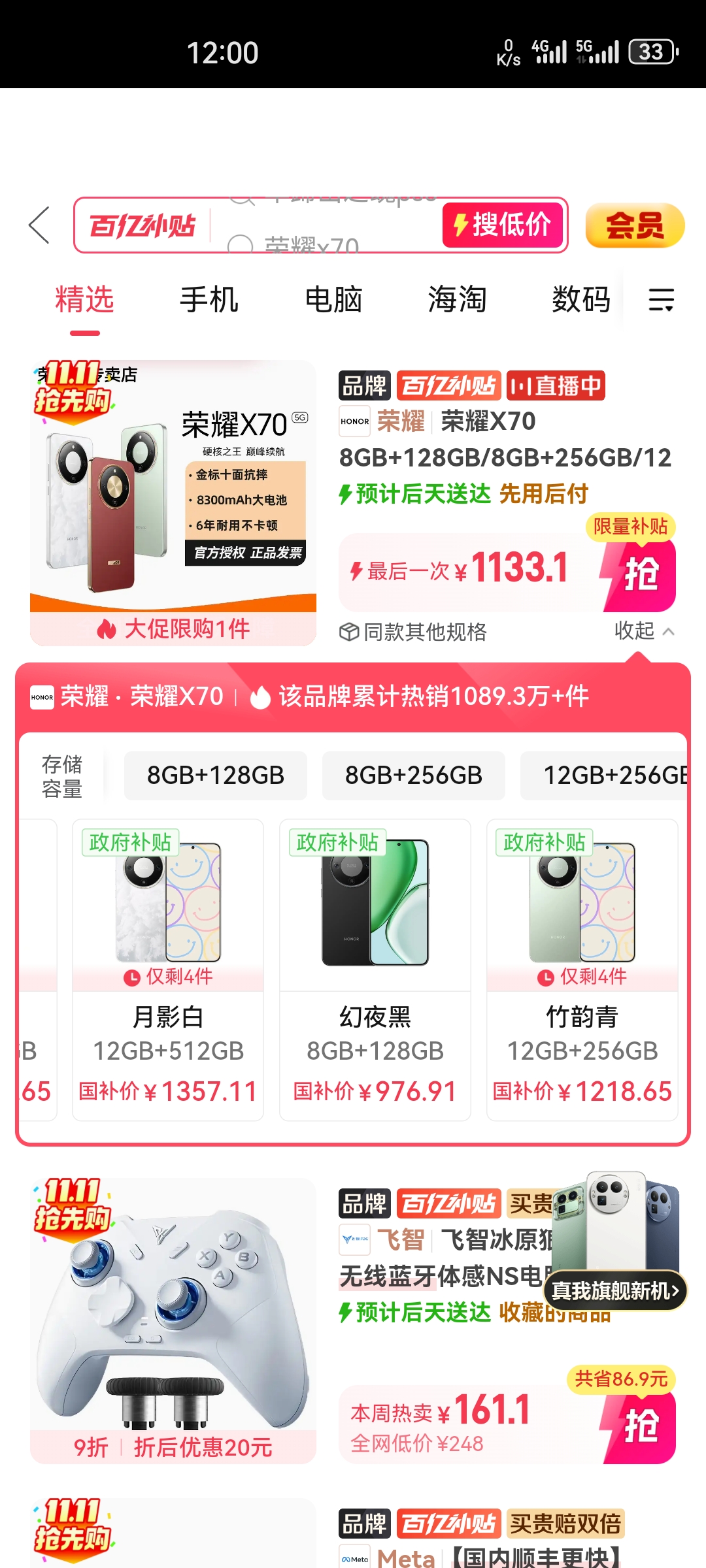Open the 会员 membership button
This screenshot has width=706, height=1568.
(634, 226)
